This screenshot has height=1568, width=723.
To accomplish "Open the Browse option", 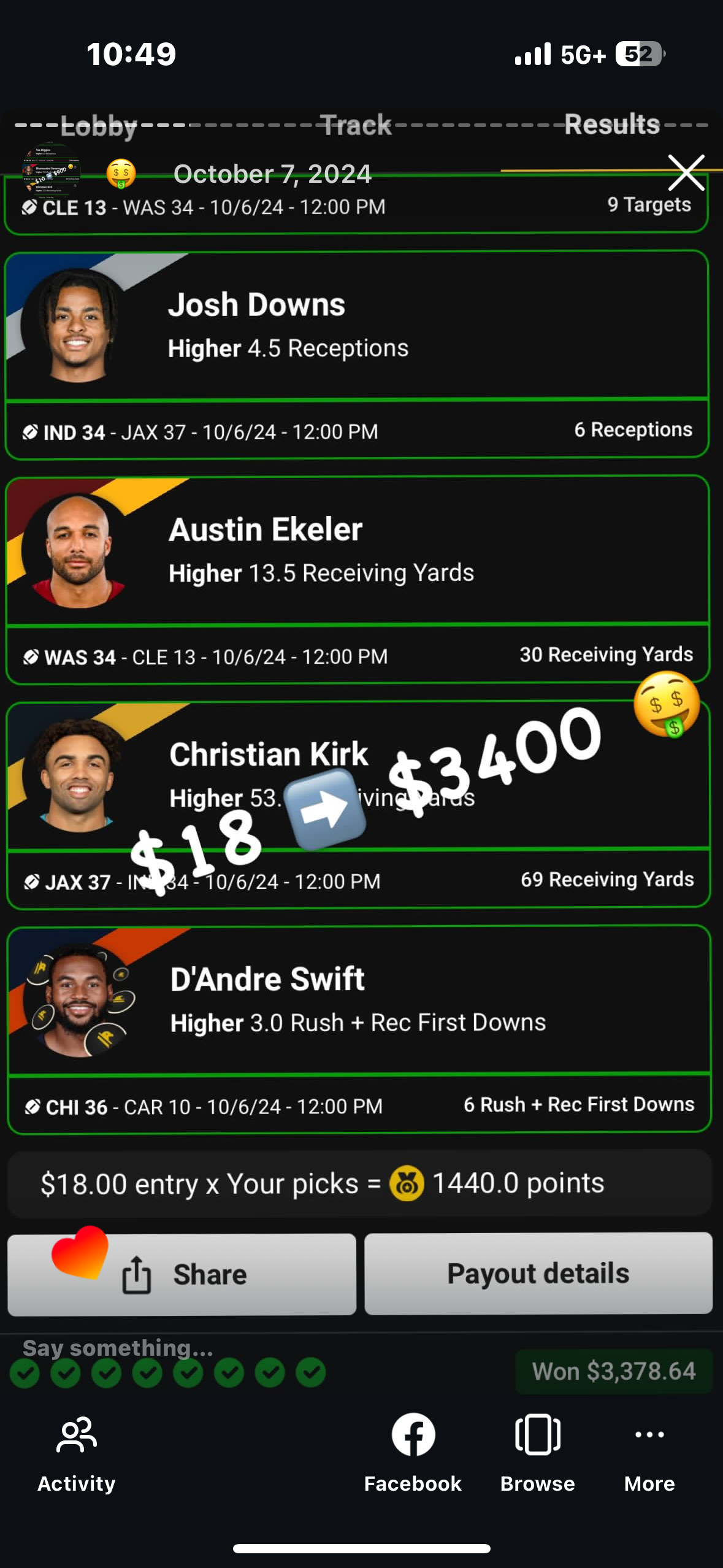I will (537, 1453).
